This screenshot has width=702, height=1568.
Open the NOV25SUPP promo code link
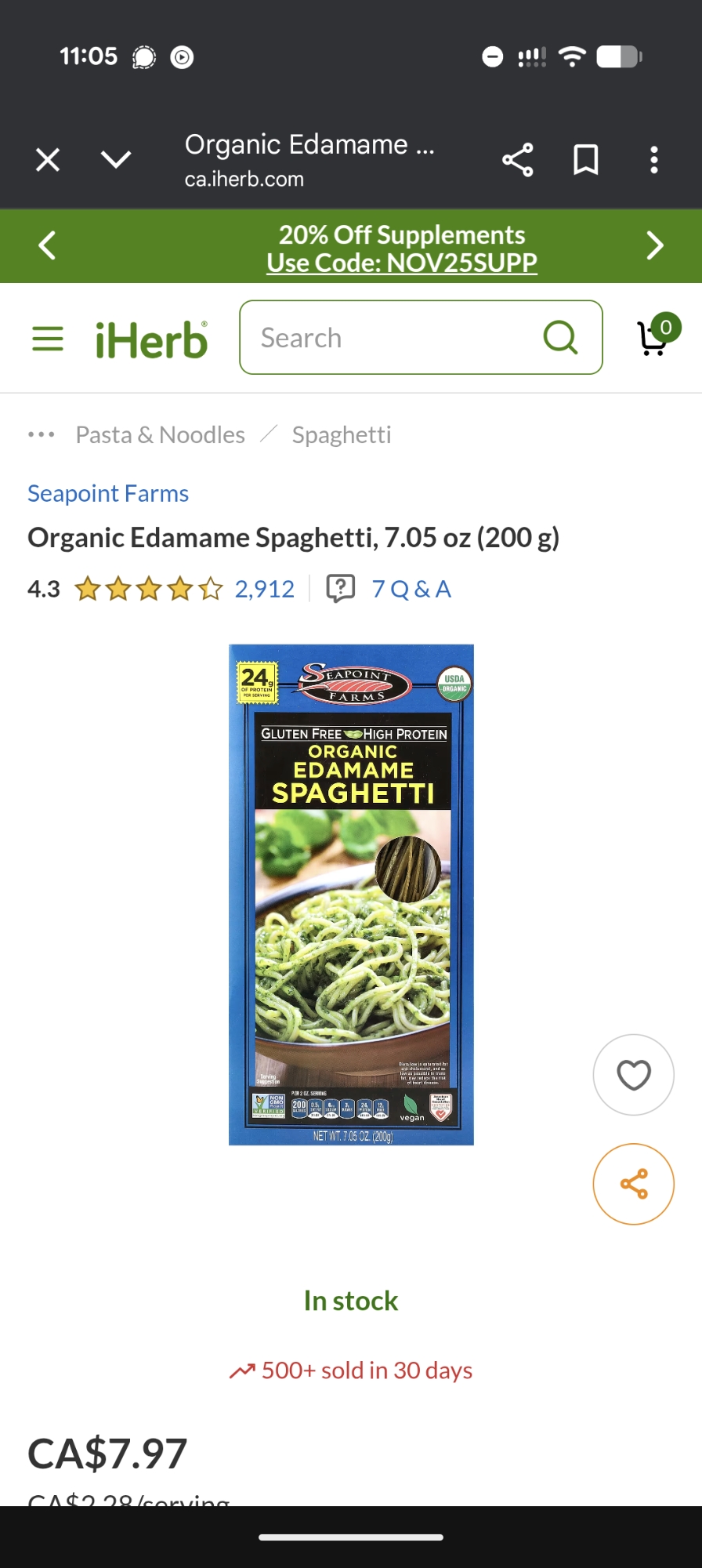pyautogui.click(x=402, y=263)
